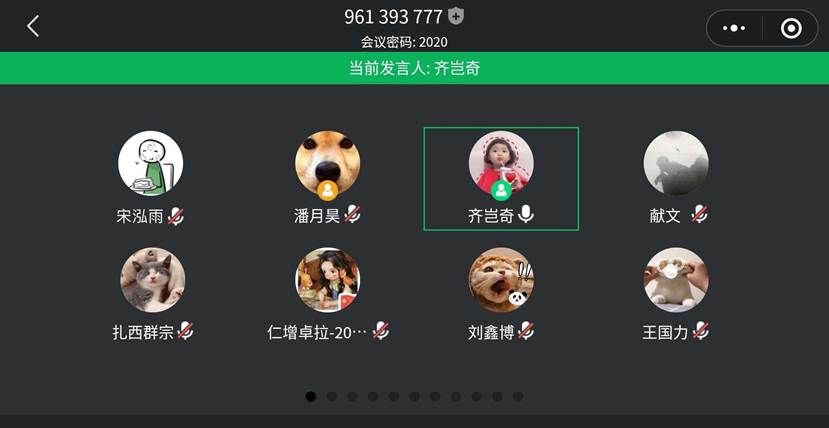Viewport: 829px width, 428px height.
Task: Select participant 王国力
Action: [676, 280]
